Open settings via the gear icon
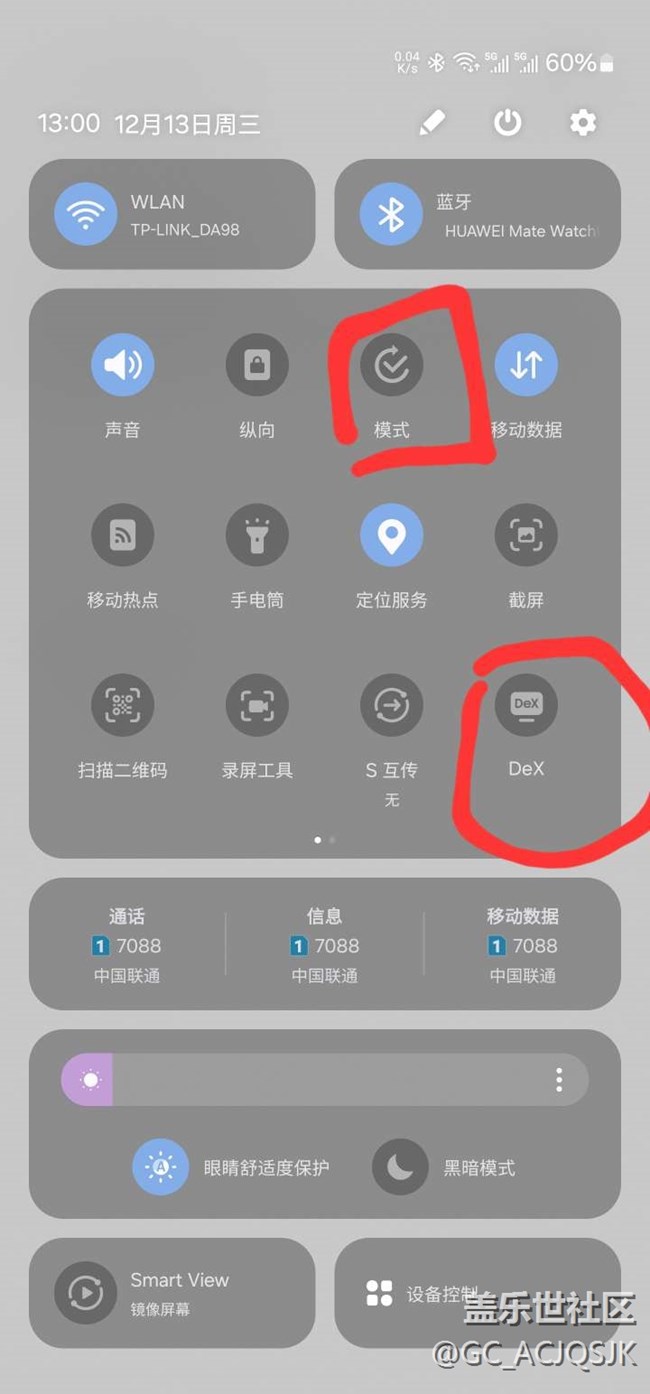The height and width of the screenshot is (1394, 650). click(x=582, y=123)
